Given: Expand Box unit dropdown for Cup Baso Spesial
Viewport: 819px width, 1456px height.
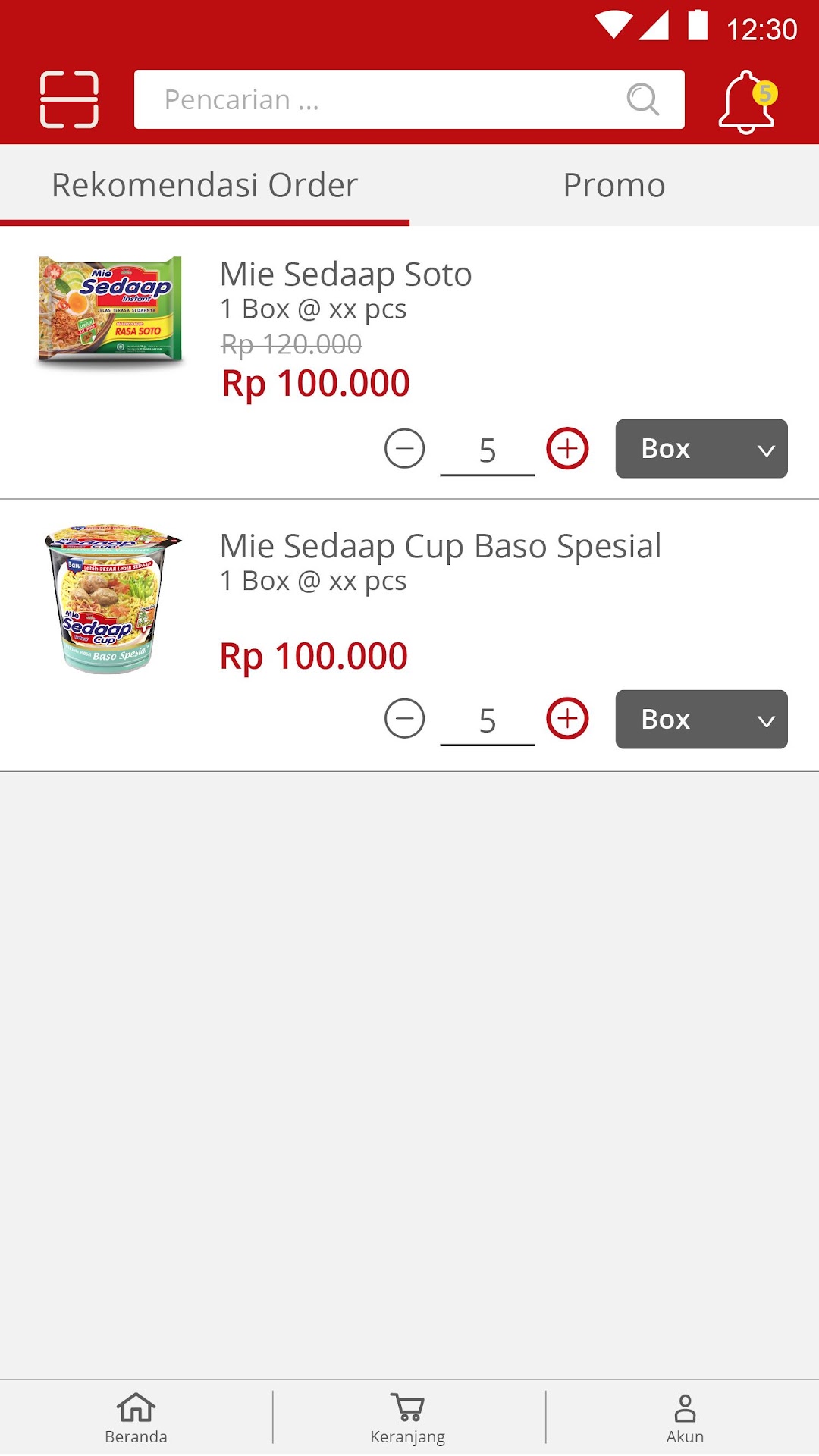Looking at the screenshot, I should tap(701, 720).
